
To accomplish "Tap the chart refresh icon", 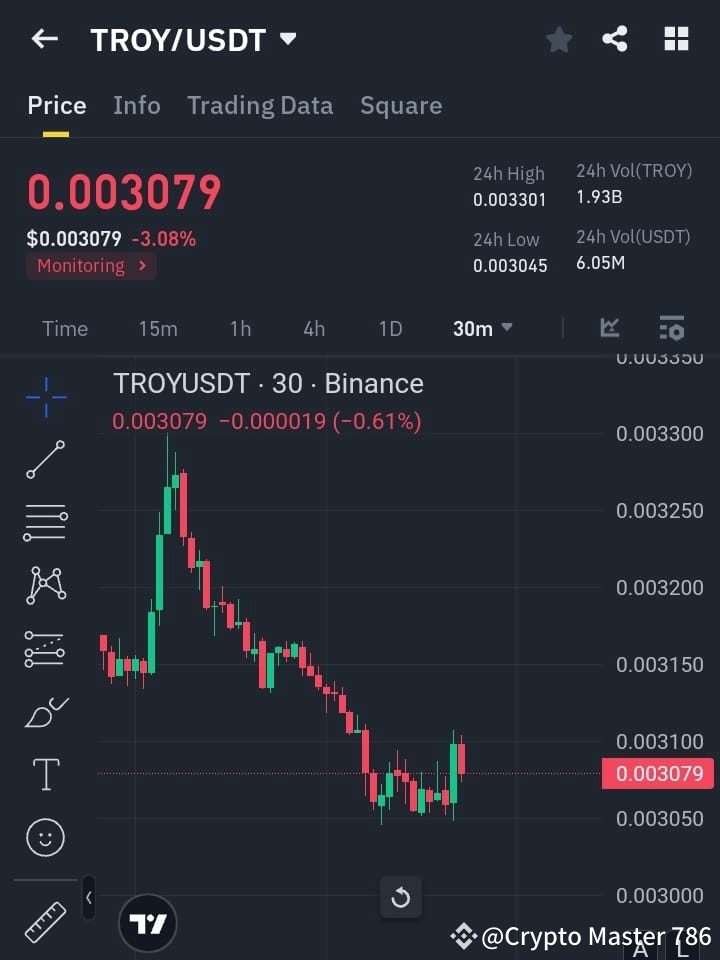I will point(401,898).
